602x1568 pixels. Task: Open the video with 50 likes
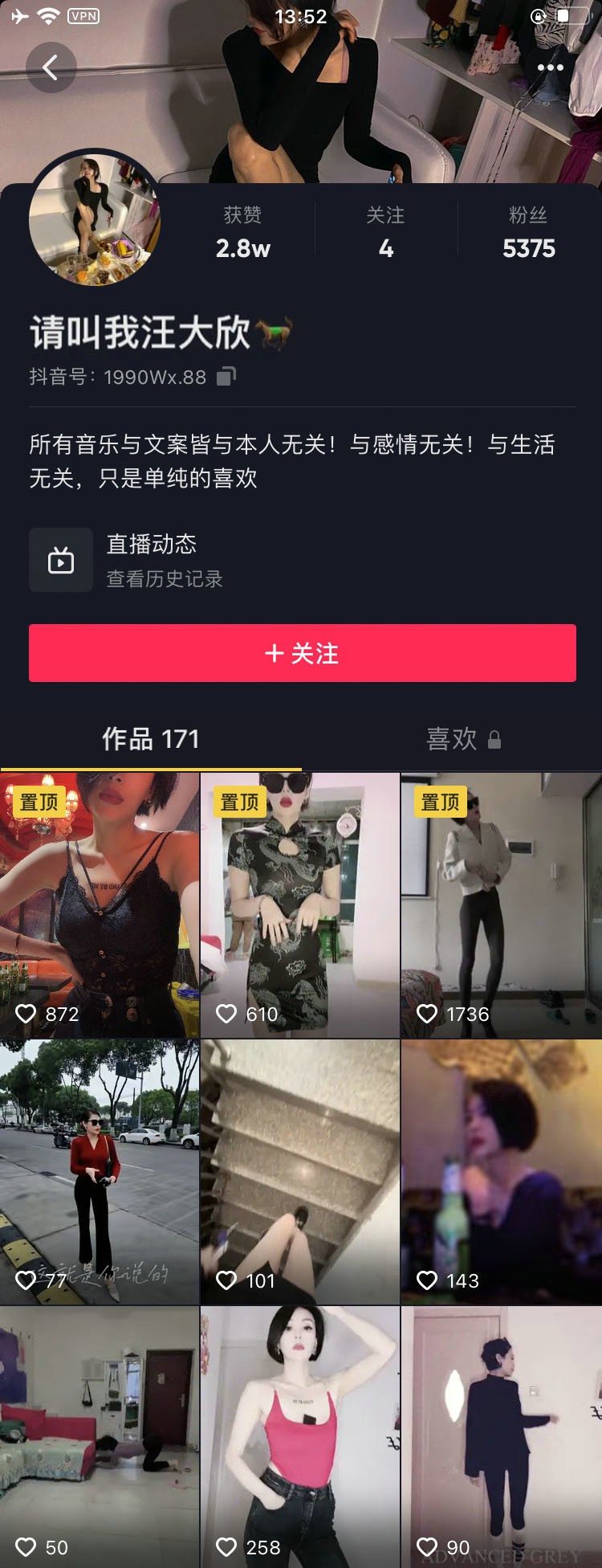tap(100, 1438)
